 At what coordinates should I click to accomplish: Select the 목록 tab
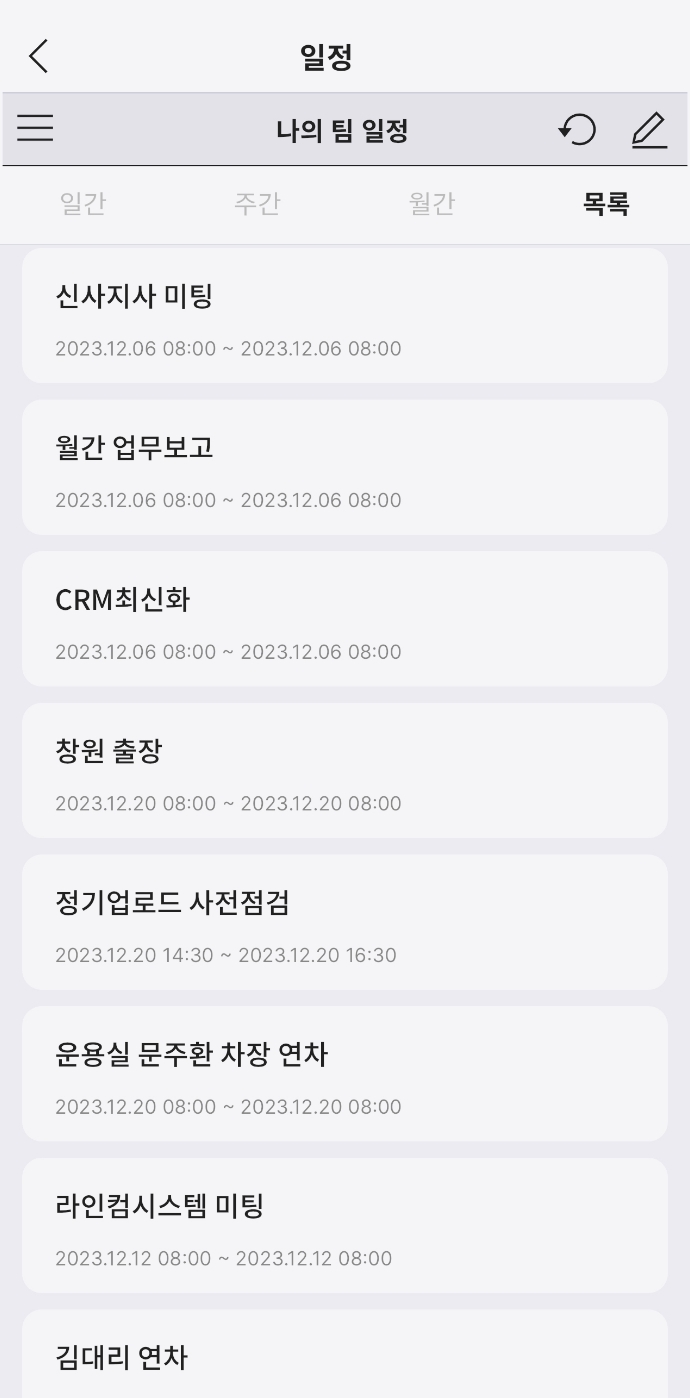[x=606, y=204]
